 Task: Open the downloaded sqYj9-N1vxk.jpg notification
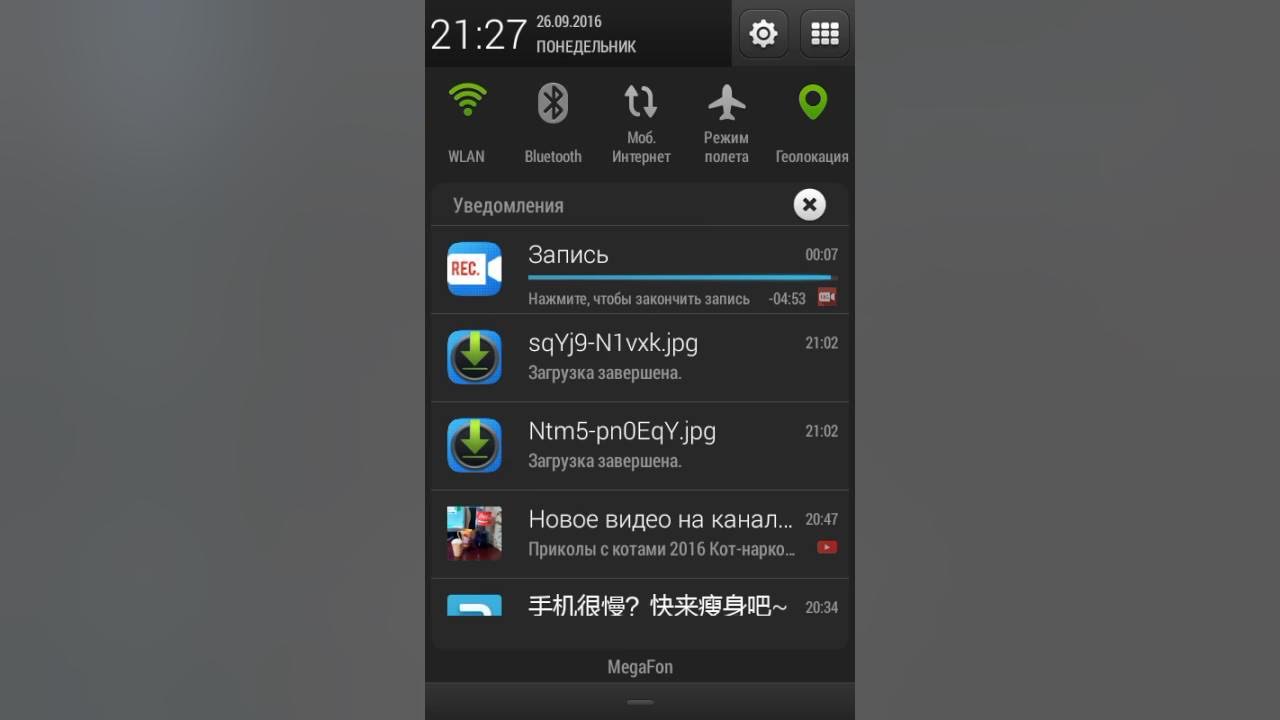pyautogui.click(x=640, y=357)
